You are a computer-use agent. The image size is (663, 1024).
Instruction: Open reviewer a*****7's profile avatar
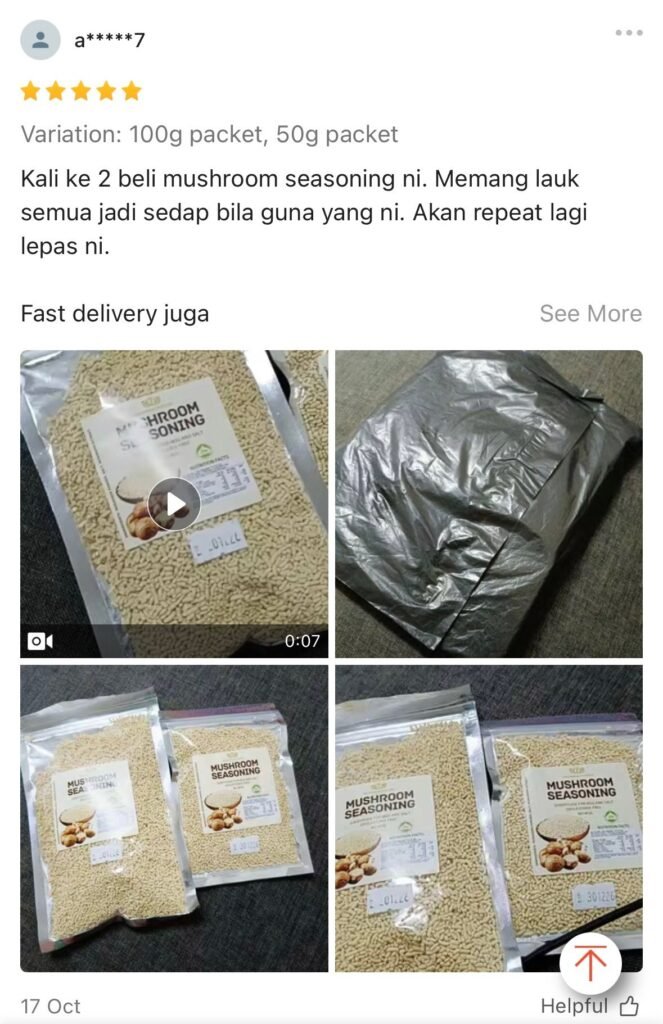tap(40, 40)
